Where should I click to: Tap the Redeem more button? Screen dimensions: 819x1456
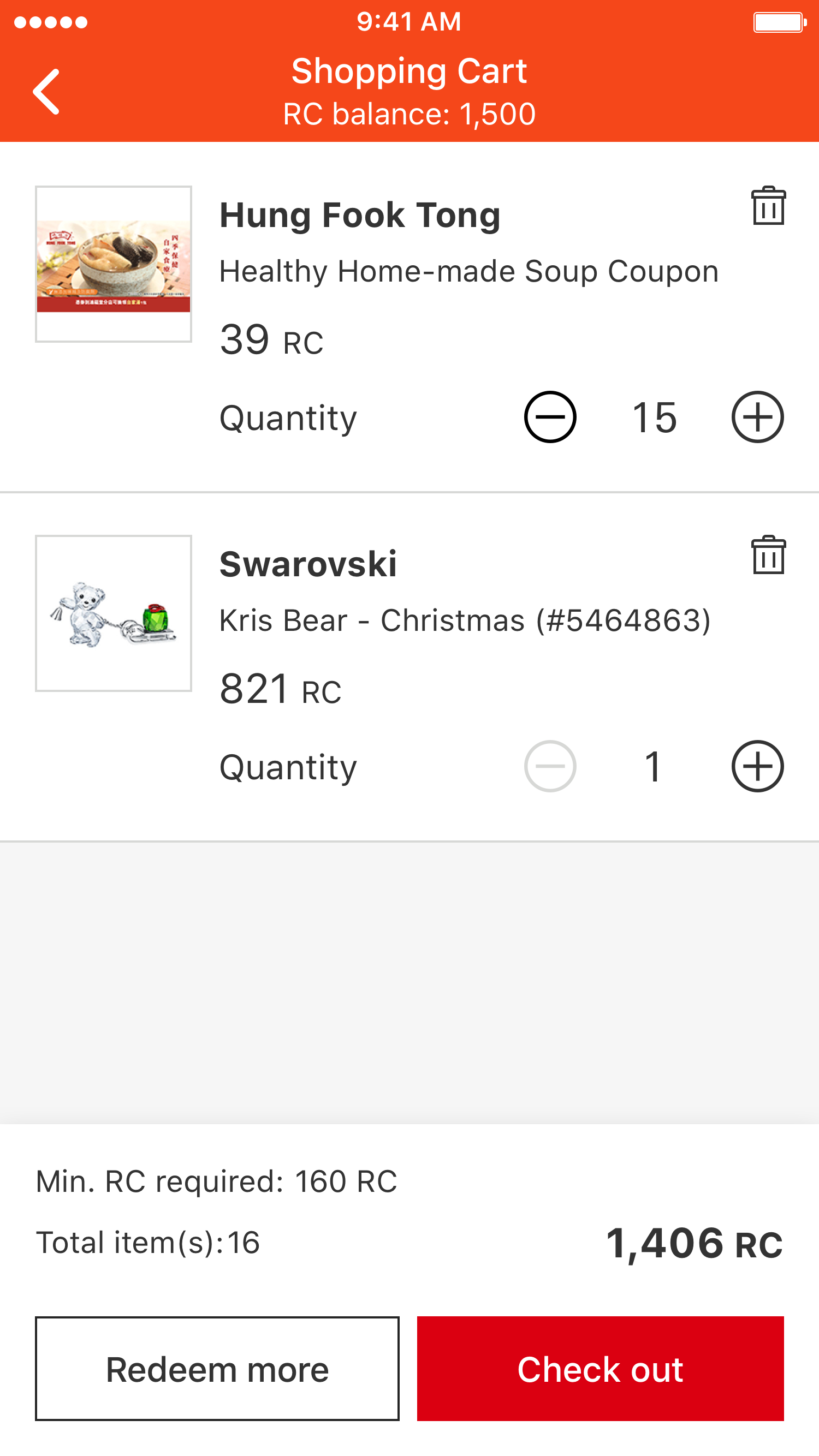click(x=217, y=1368)
